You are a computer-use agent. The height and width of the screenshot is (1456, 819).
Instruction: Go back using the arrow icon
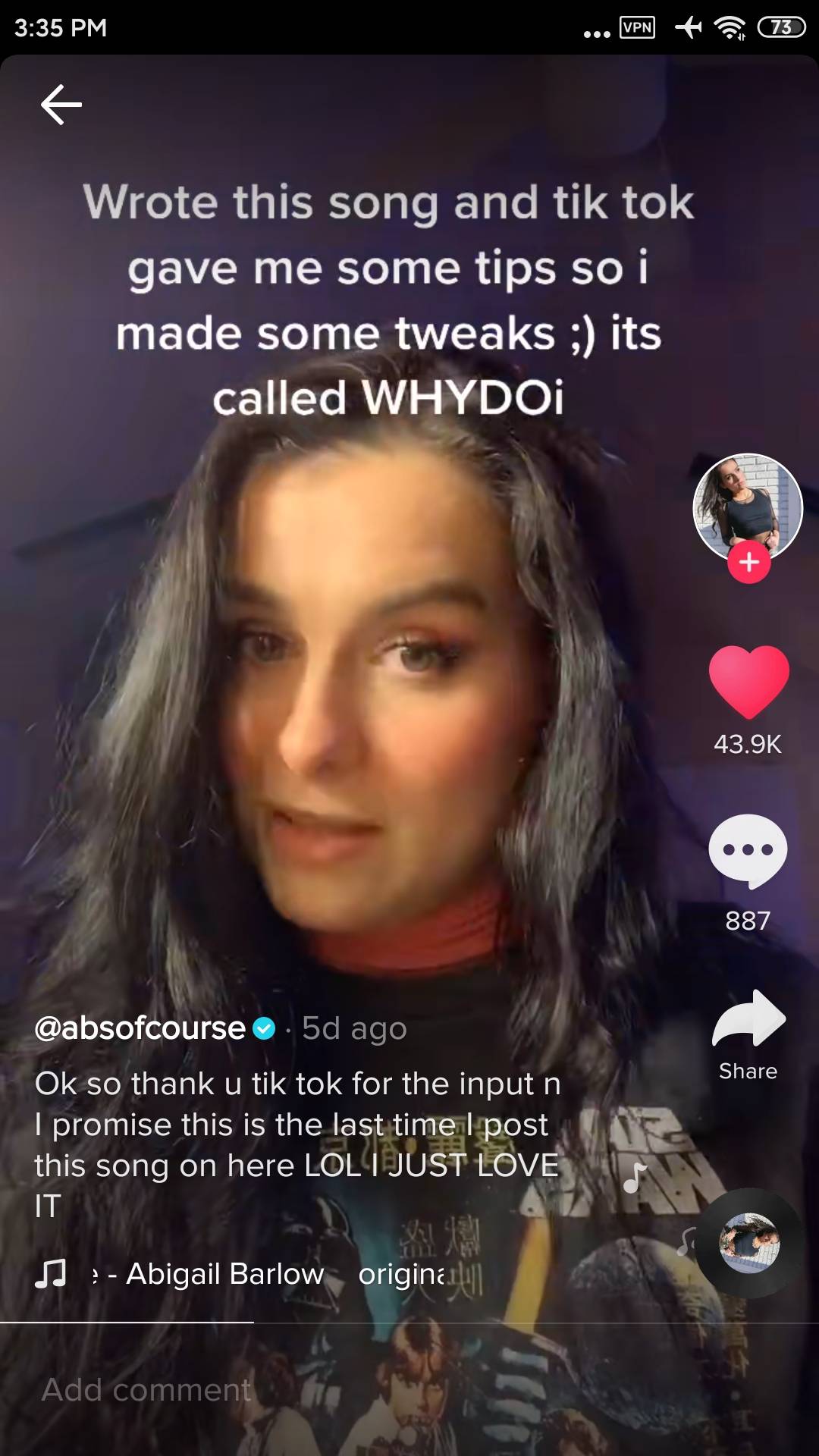pyautogui.click(x=61, y=104)
